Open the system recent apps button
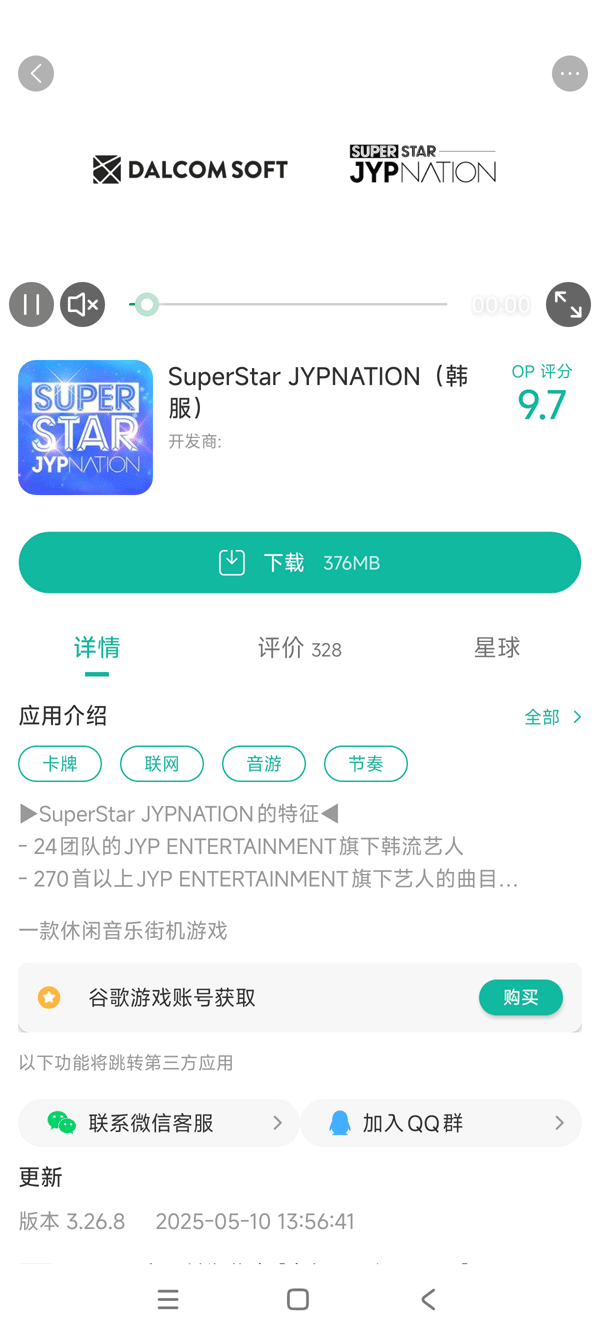 pyautogui.click(x=168, y=1299)
